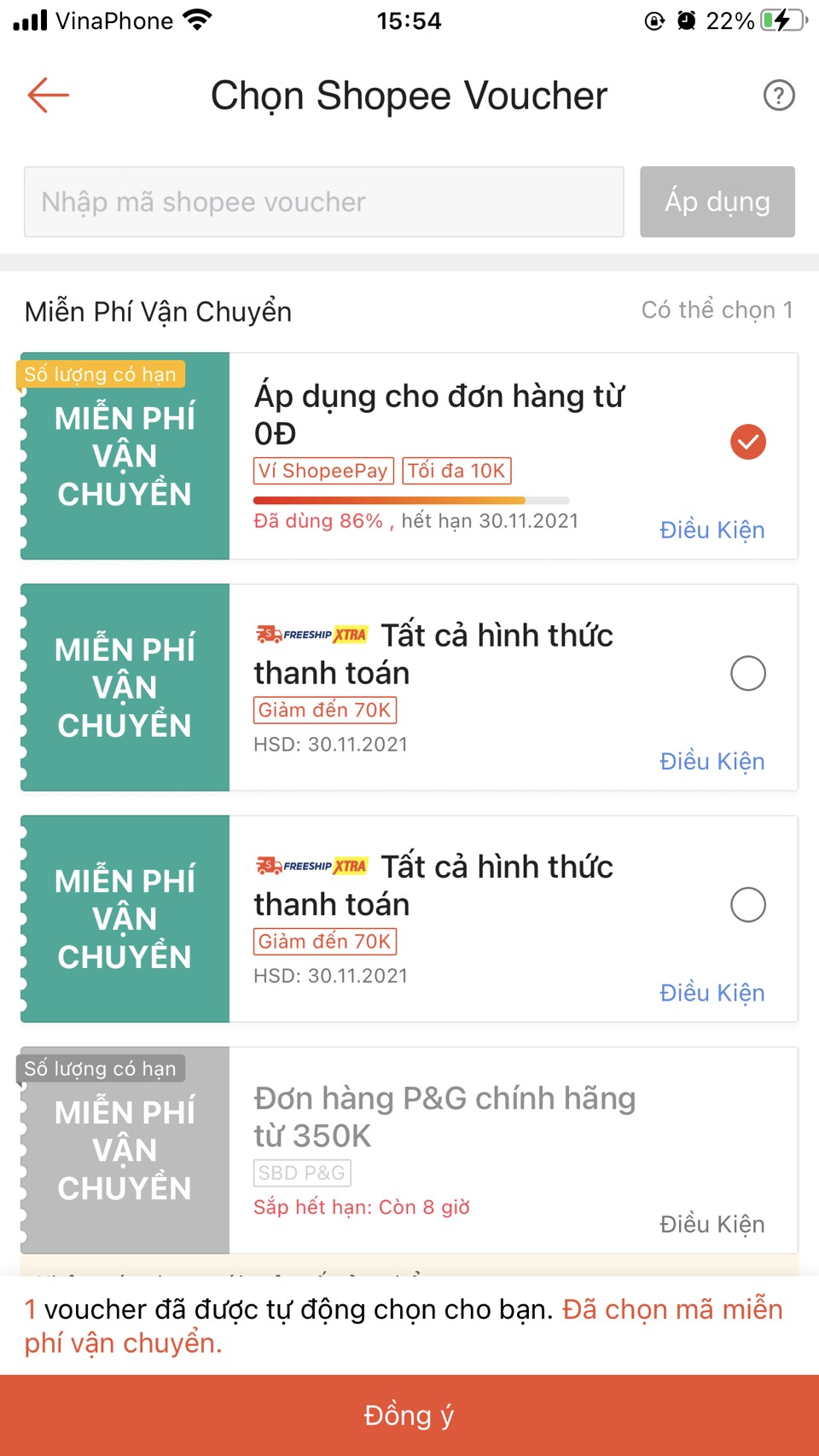Deselect the checked 0Đ shipping voucher
Image resolution: width=819 pixels, height=1456 pixels.
[748, 441]
